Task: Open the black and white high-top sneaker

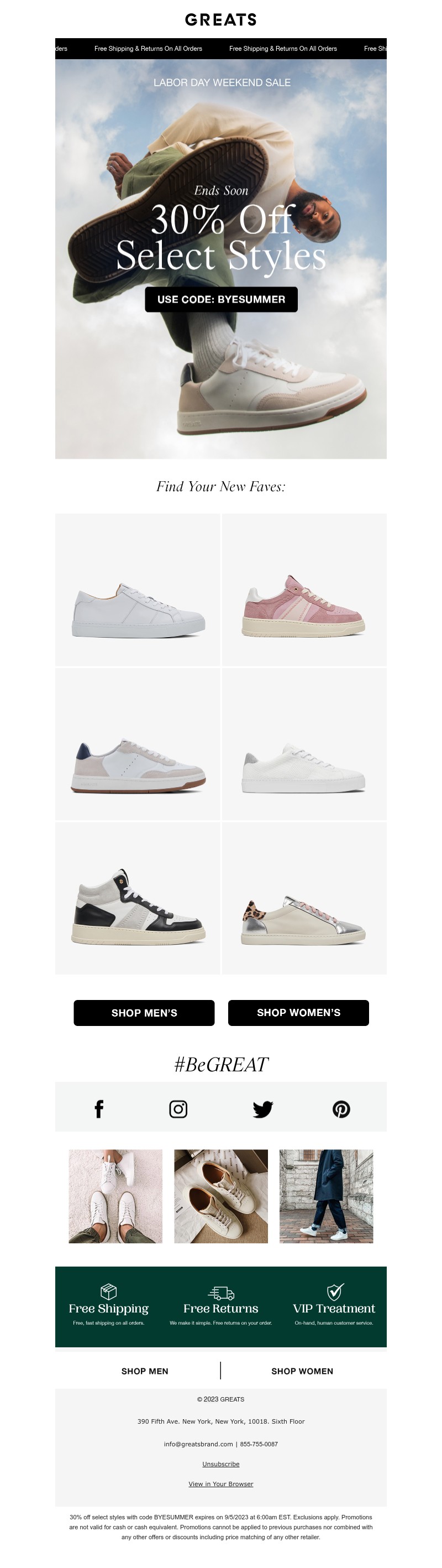Action: tap(138, 898)
